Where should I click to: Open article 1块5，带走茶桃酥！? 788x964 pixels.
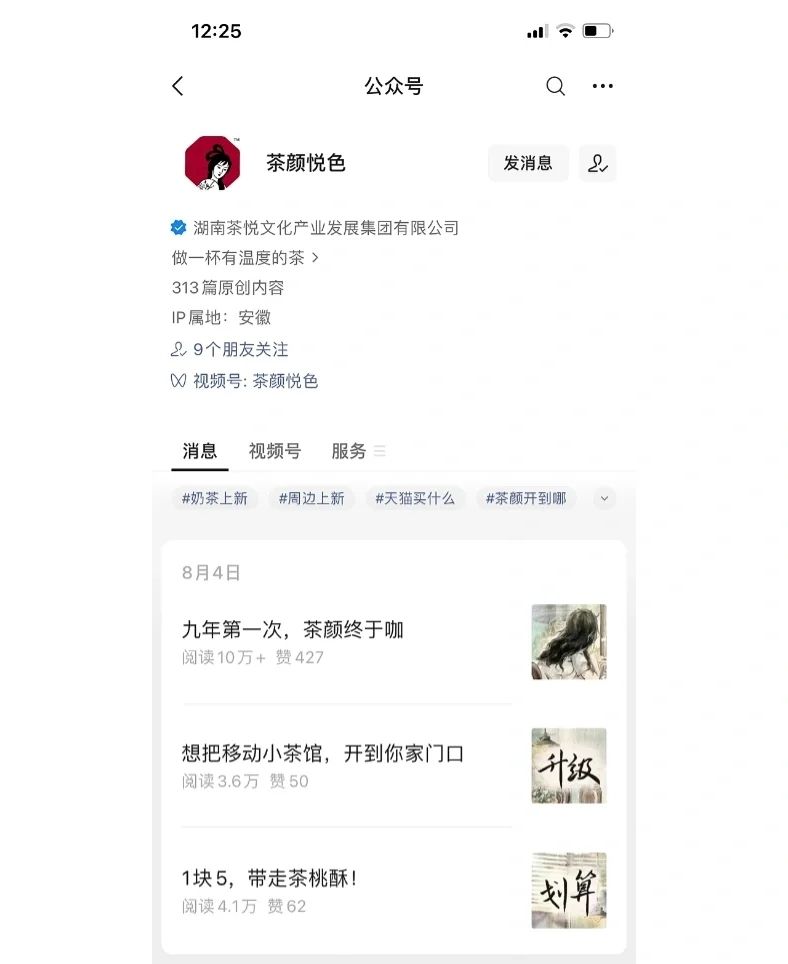[269, 879]
